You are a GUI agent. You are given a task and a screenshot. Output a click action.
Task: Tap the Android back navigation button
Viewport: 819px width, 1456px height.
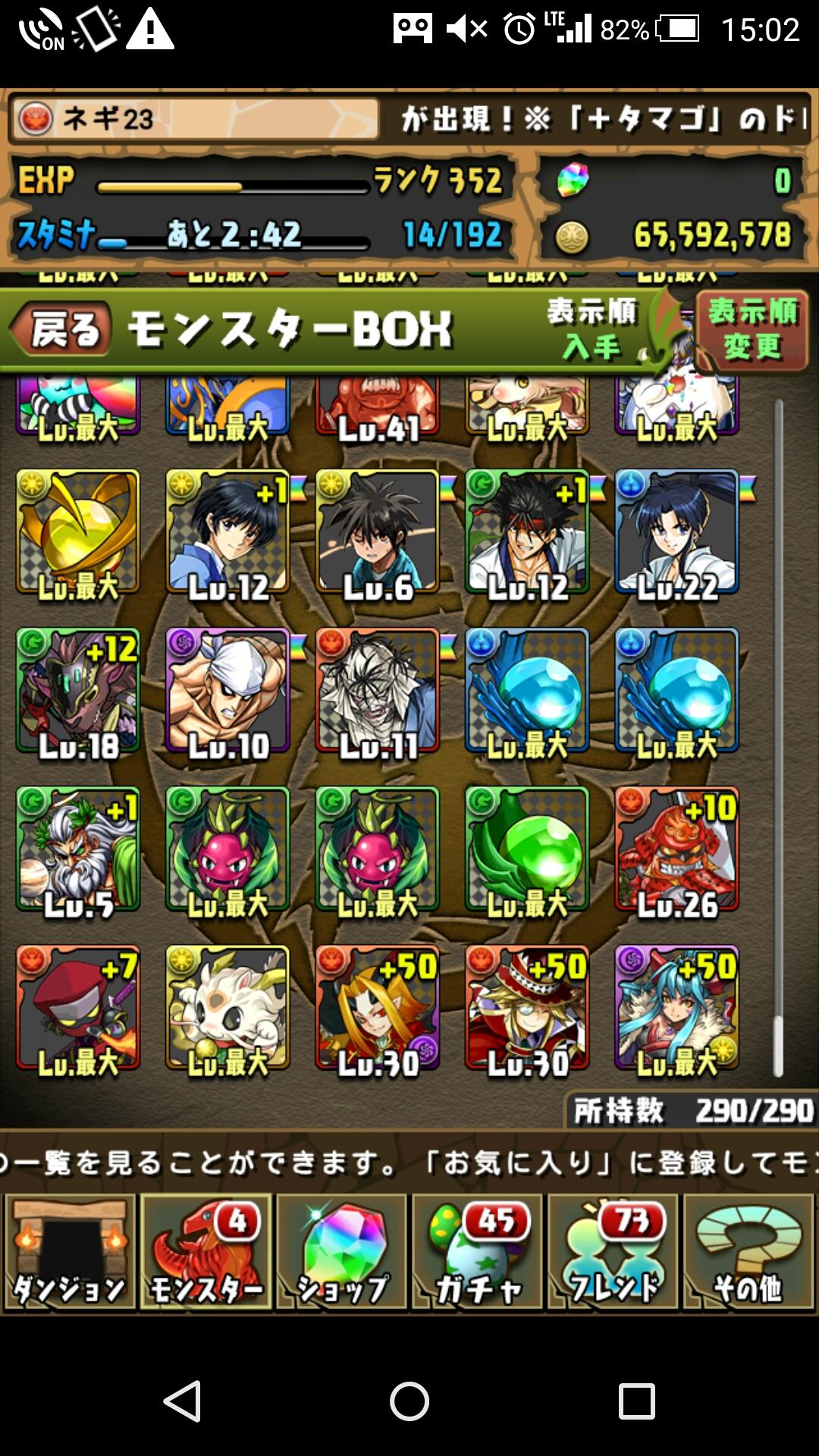tap(183, 1401)
